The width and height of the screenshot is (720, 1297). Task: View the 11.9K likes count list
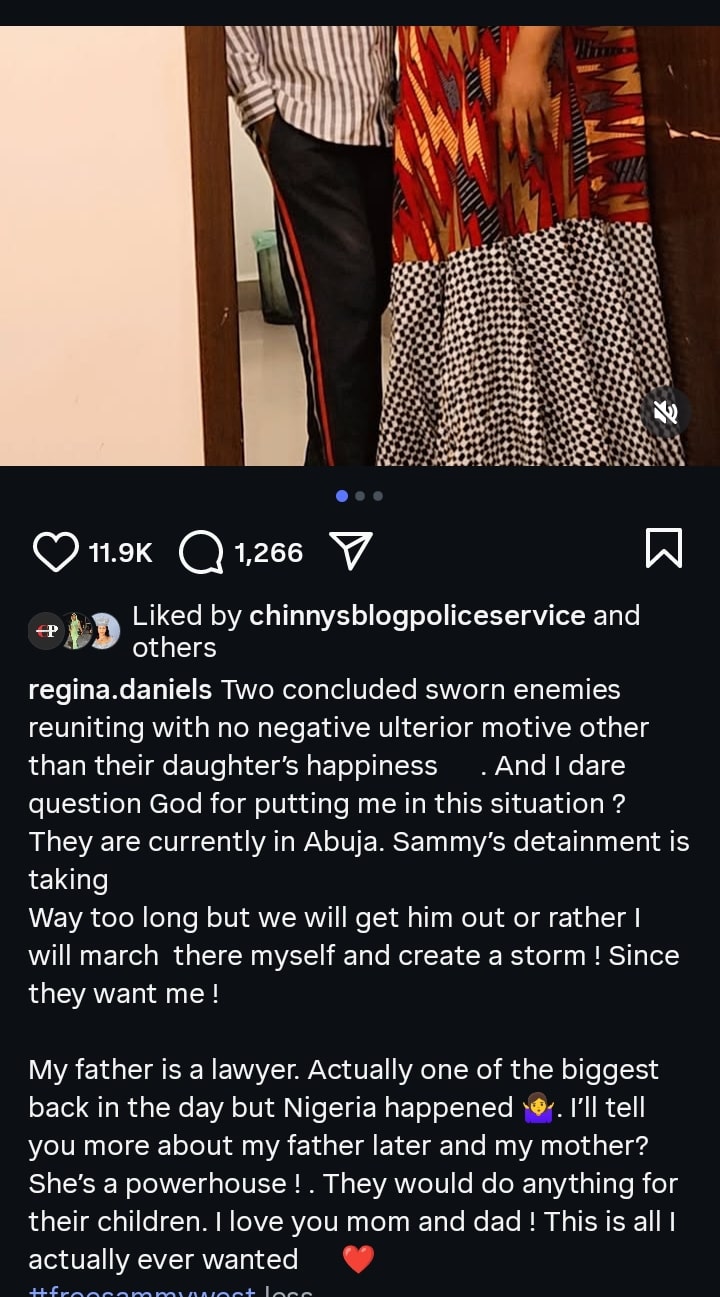[x=120, y=552]
